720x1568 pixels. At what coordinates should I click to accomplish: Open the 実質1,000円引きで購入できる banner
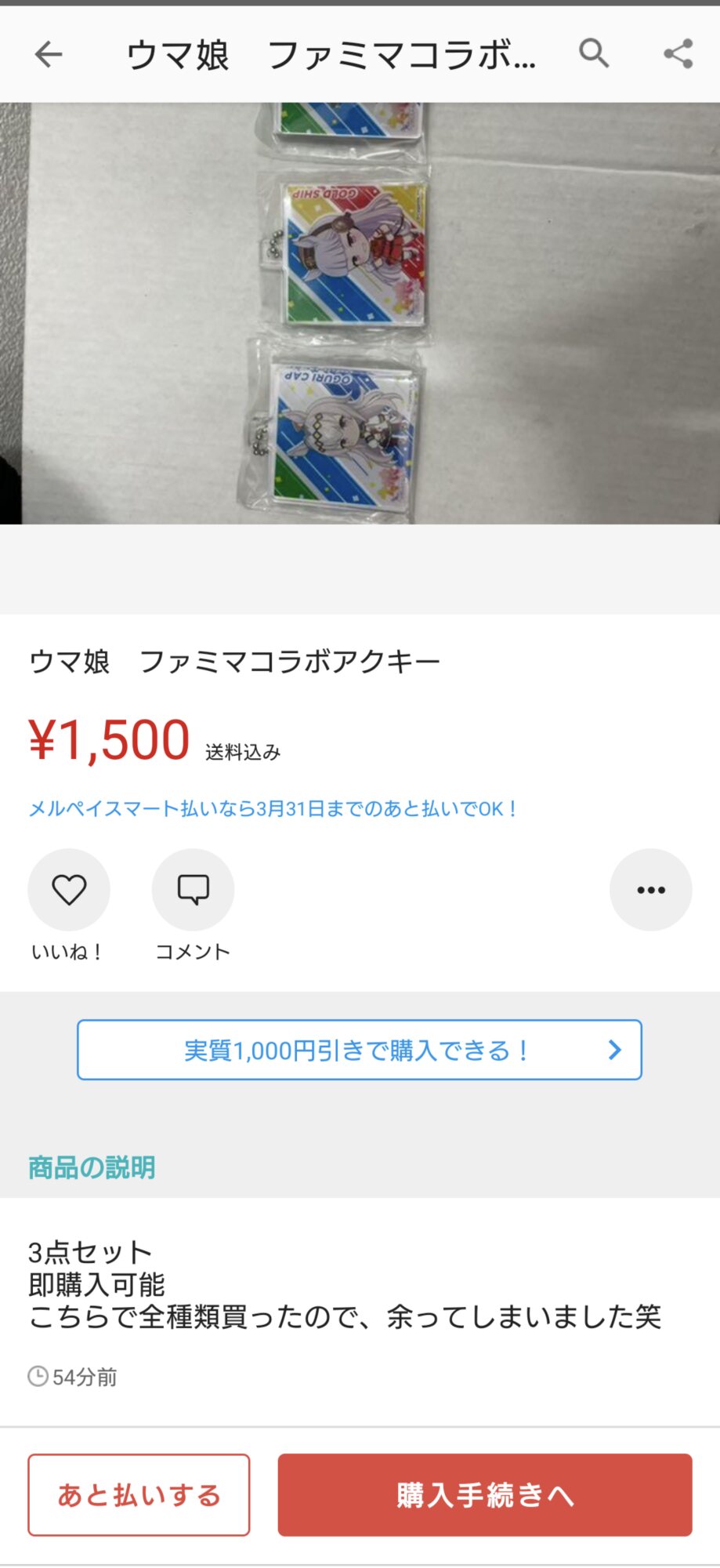point(360,1050)
